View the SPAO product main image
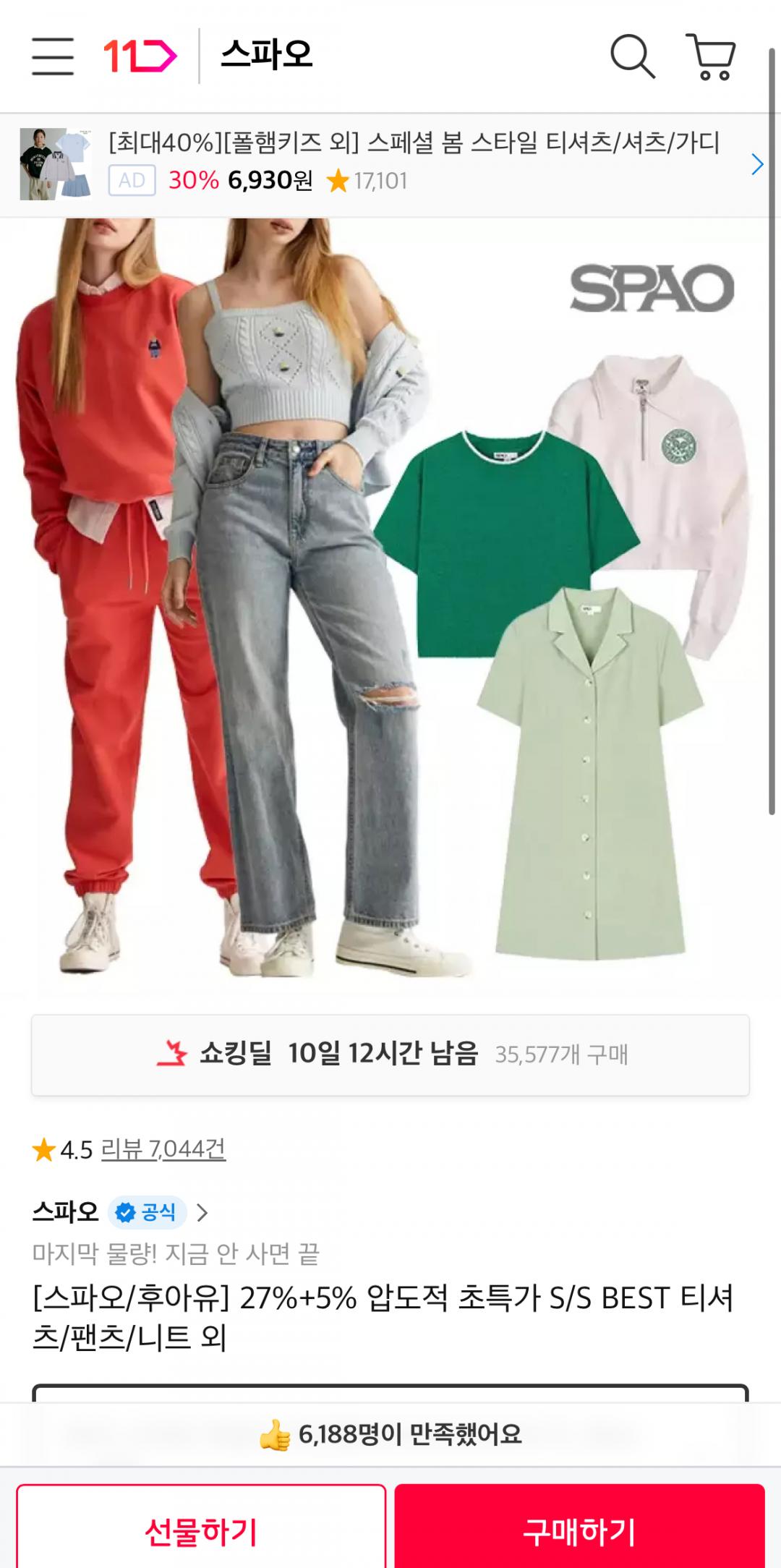 (390, 600)
